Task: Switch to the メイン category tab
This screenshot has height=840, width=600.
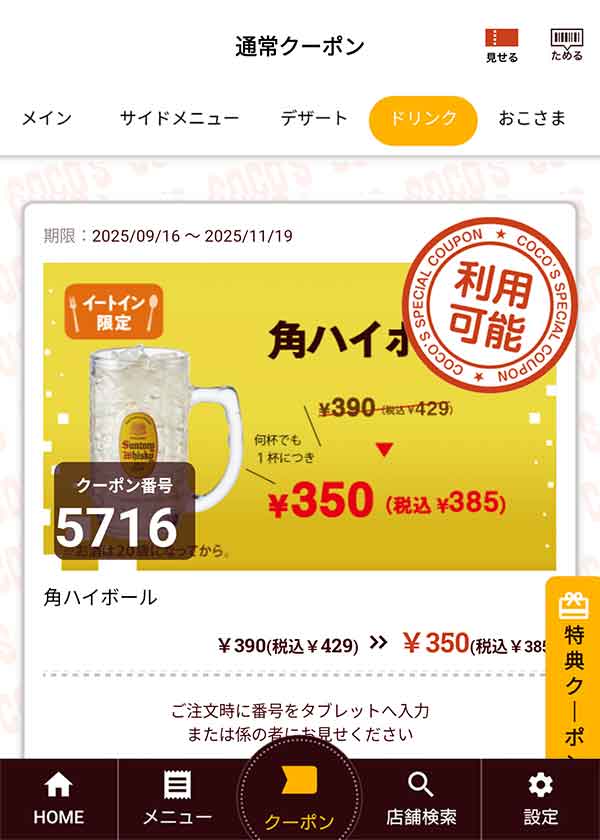Action: click(x=46, y=118)
